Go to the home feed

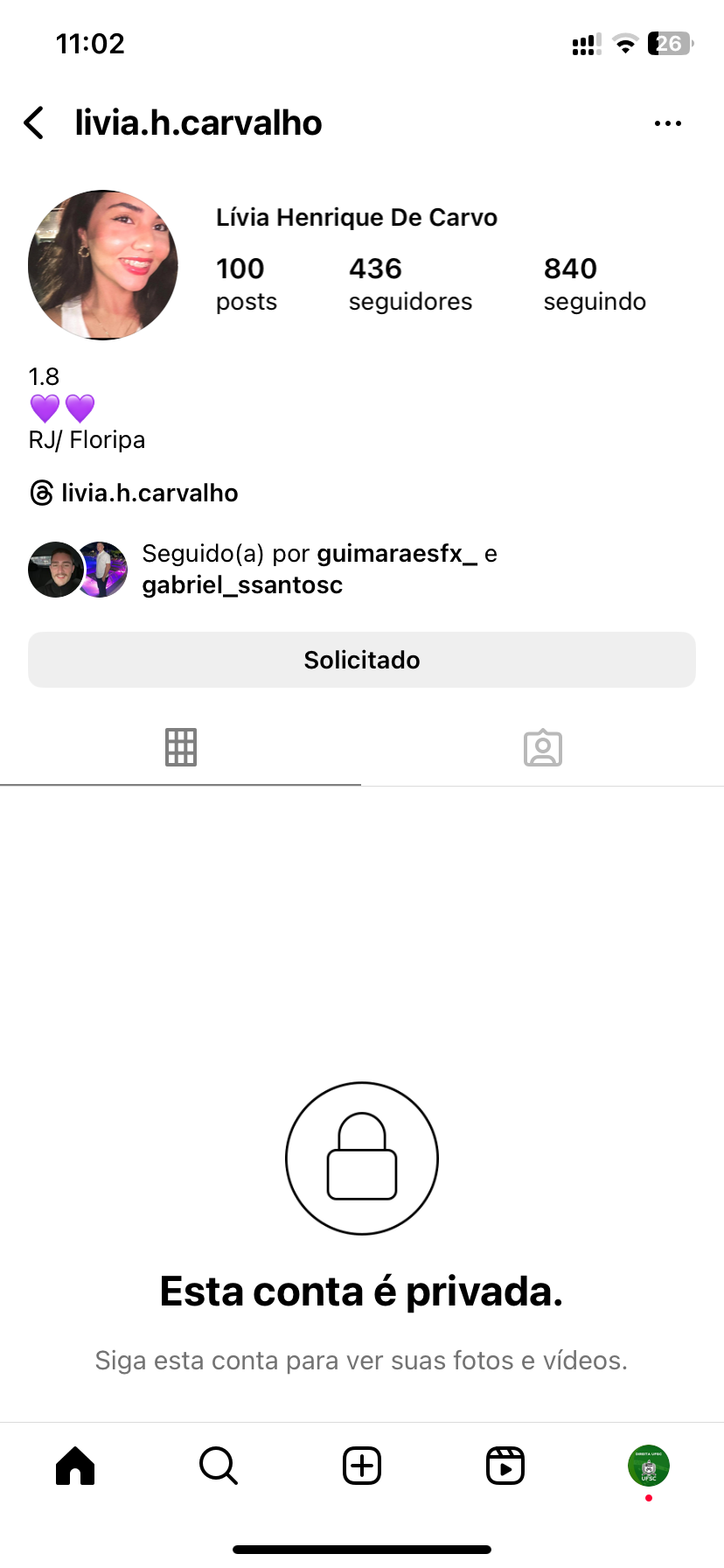pos(75,1466)
